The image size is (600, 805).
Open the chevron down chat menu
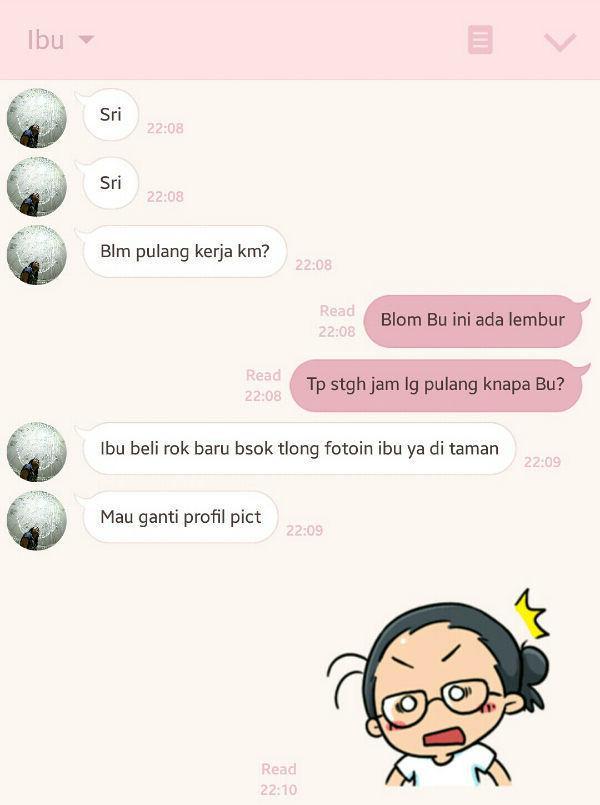point(559,41)
